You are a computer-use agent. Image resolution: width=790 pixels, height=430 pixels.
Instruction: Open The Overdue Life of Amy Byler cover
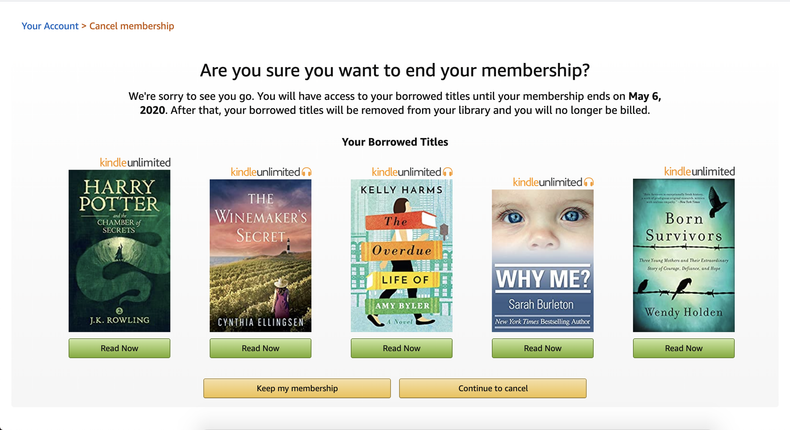[x=401, y=255]
